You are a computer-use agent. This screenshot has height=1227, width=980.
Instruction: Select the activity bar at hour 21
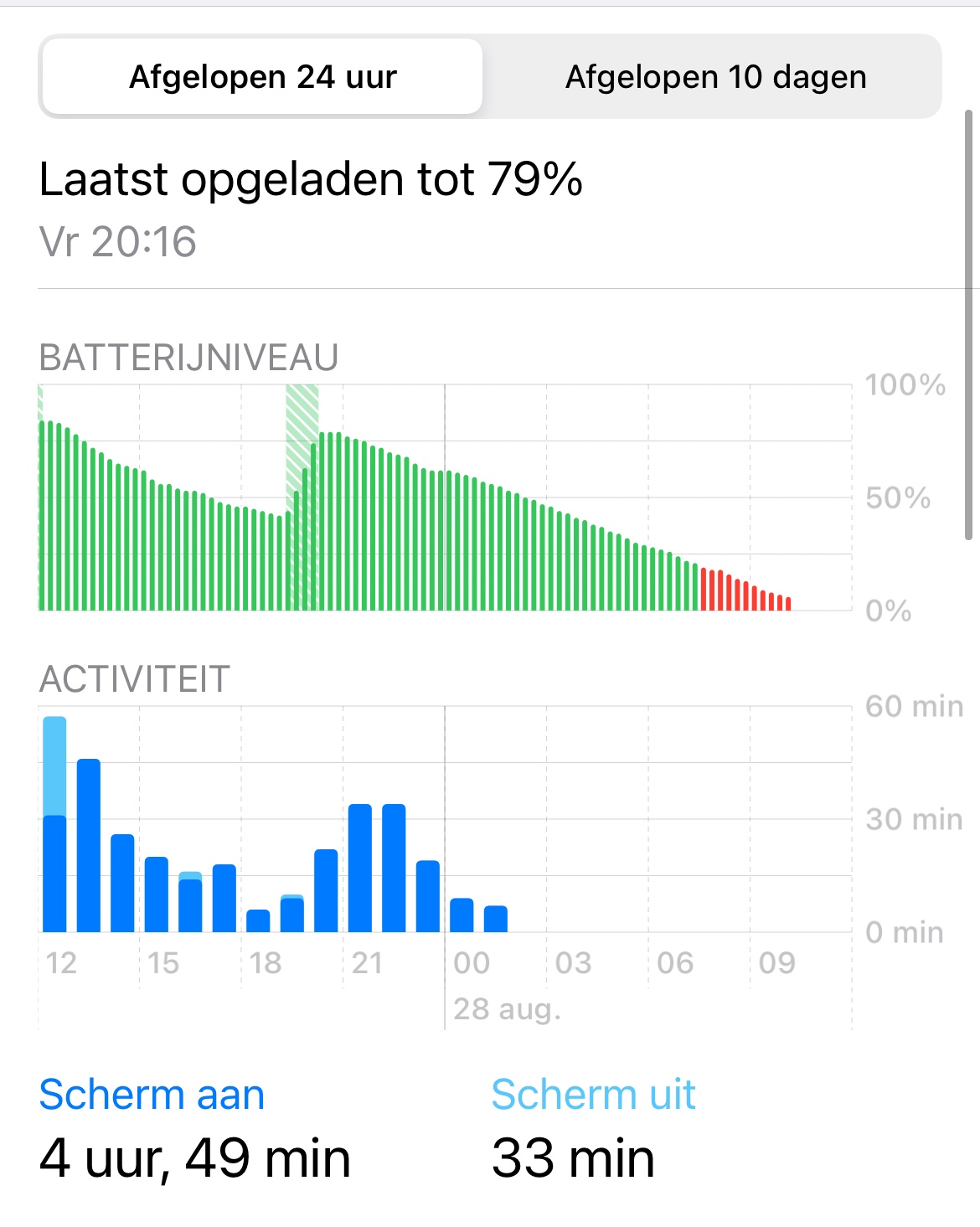click(360, 868)
